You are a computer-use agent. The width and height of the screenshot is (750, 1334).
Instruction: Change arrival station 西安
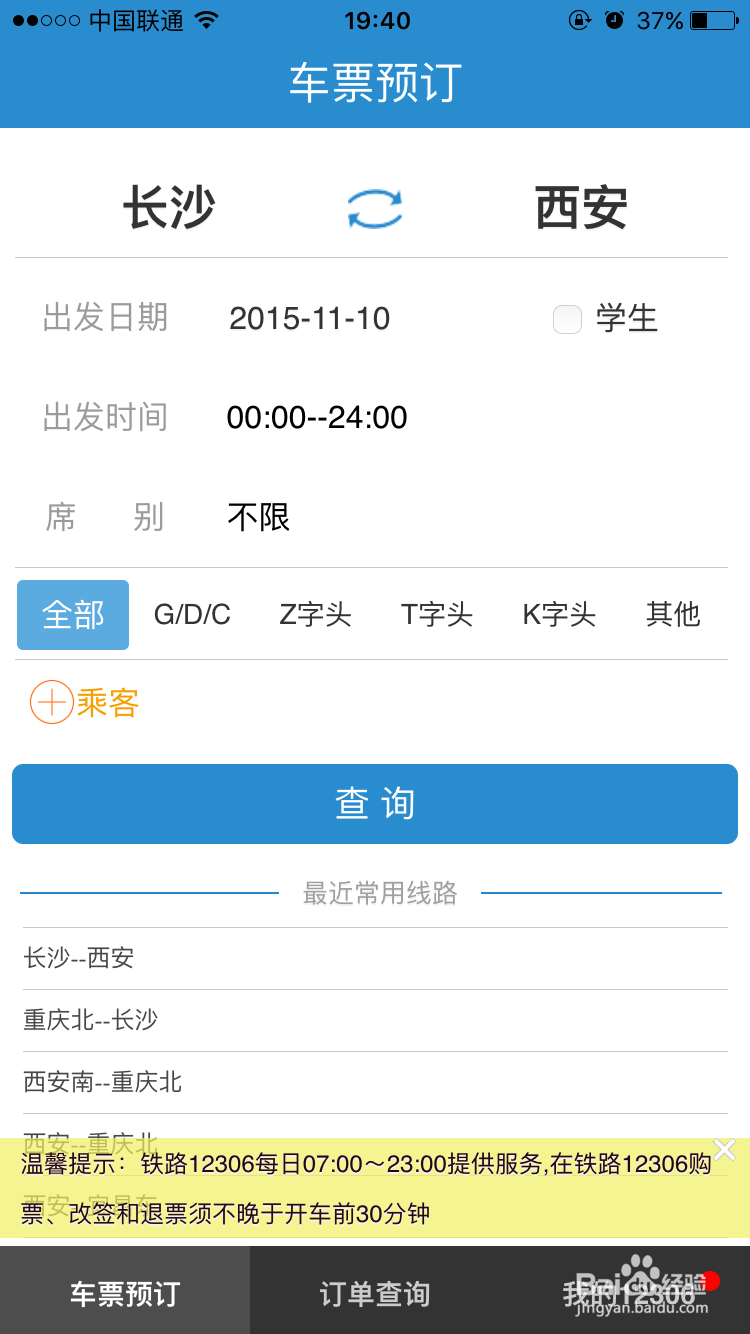pyautogui.click(x=581, y=209)
